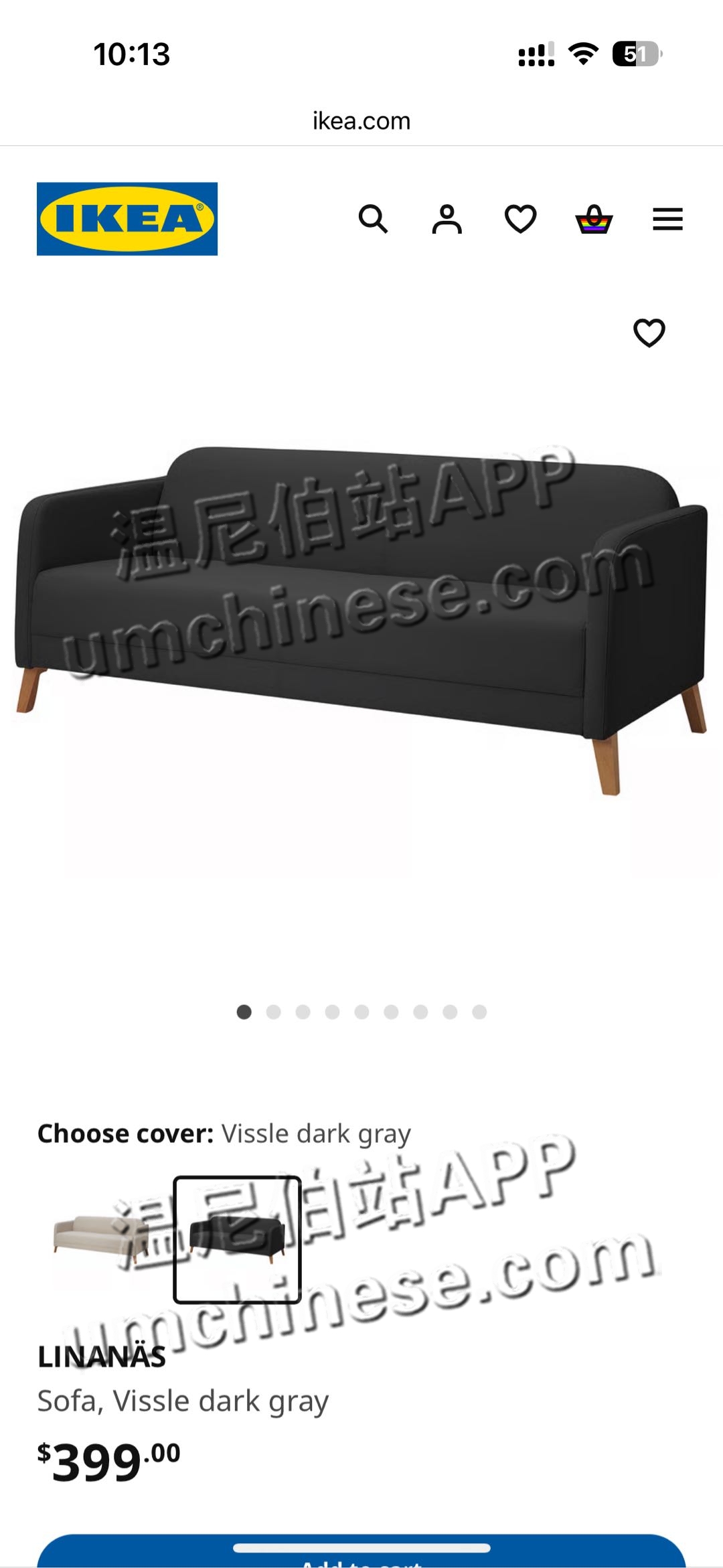The image size is (723, 1568).
Task: Go to the IKEA home page
Action: [127, 219]
